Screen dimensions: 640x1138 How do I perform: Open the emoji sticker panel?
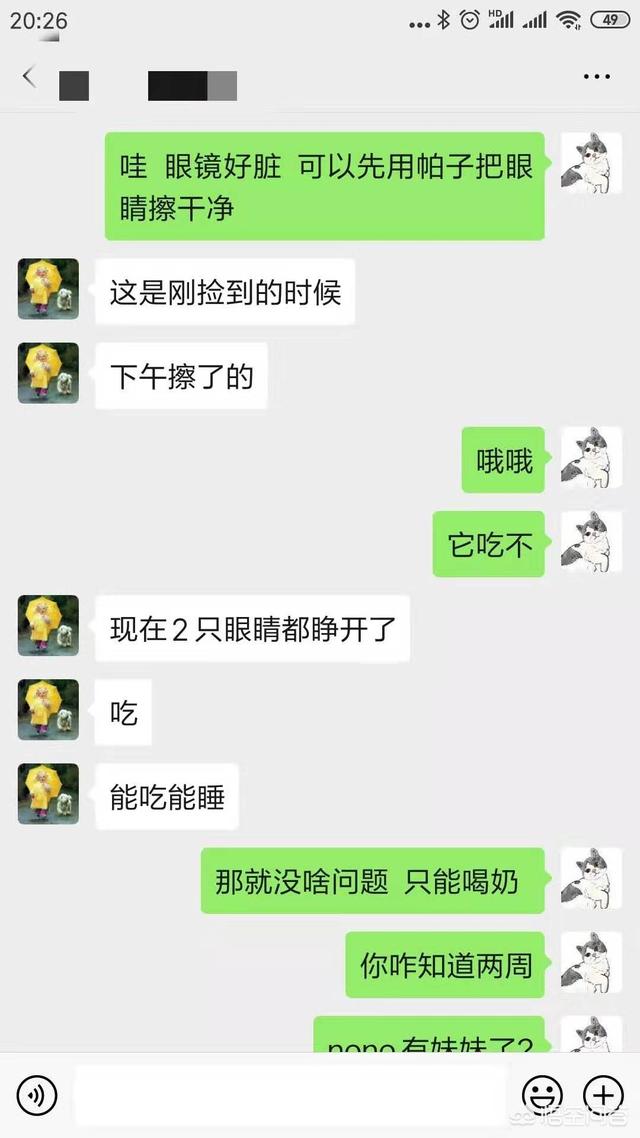(542, 1094)
